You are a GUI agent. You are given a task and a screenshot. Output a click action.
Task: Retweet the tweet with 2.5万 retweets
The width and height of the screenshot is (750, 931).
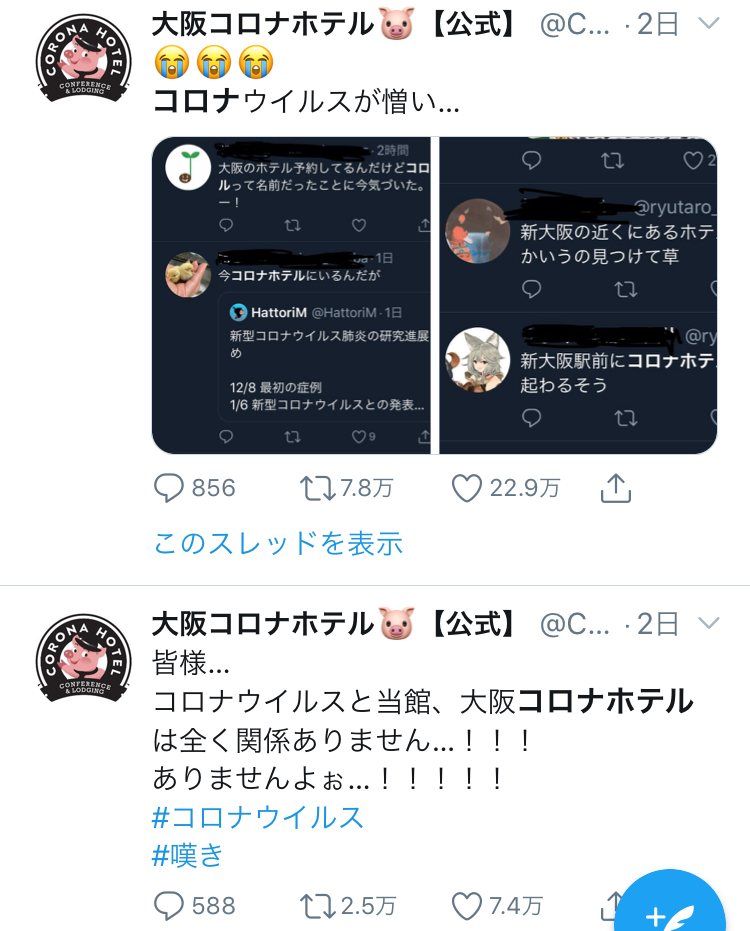tap(320, 906)
